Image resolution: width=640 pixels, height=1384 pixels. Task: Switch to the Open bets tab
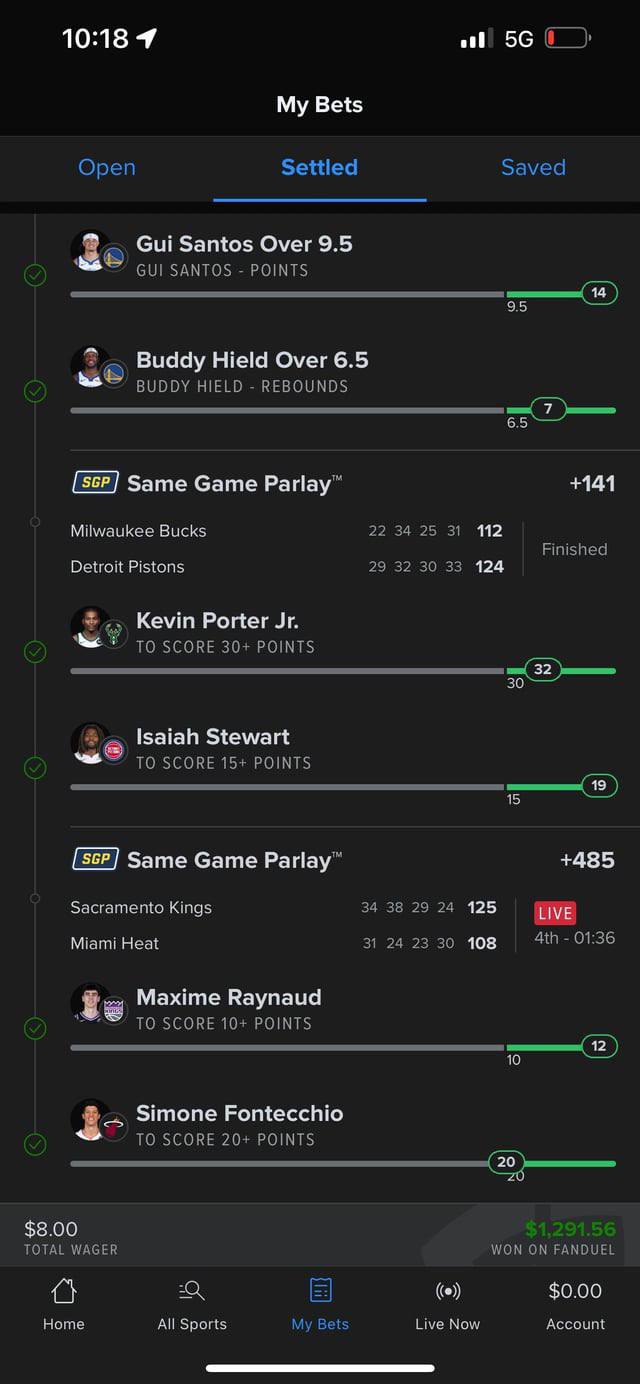click(x=107, y=167)
